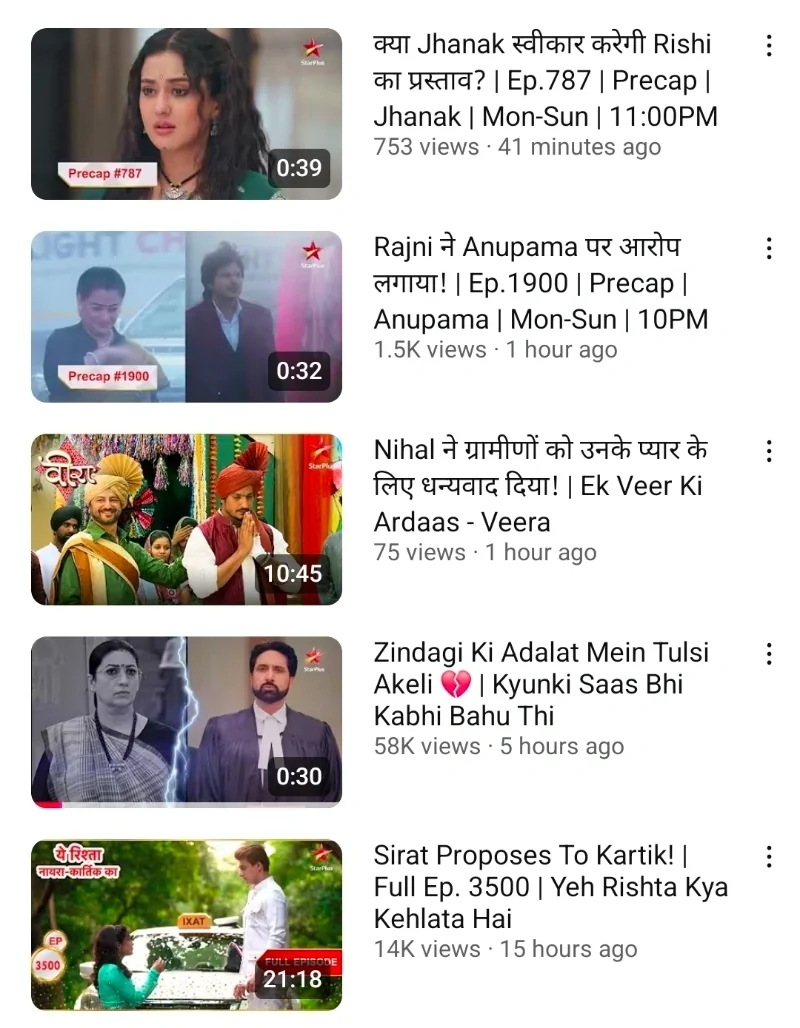Open the Jhanak Ep.787 video title
This screenshot has width=800, height=1028.
click(545, 80)
